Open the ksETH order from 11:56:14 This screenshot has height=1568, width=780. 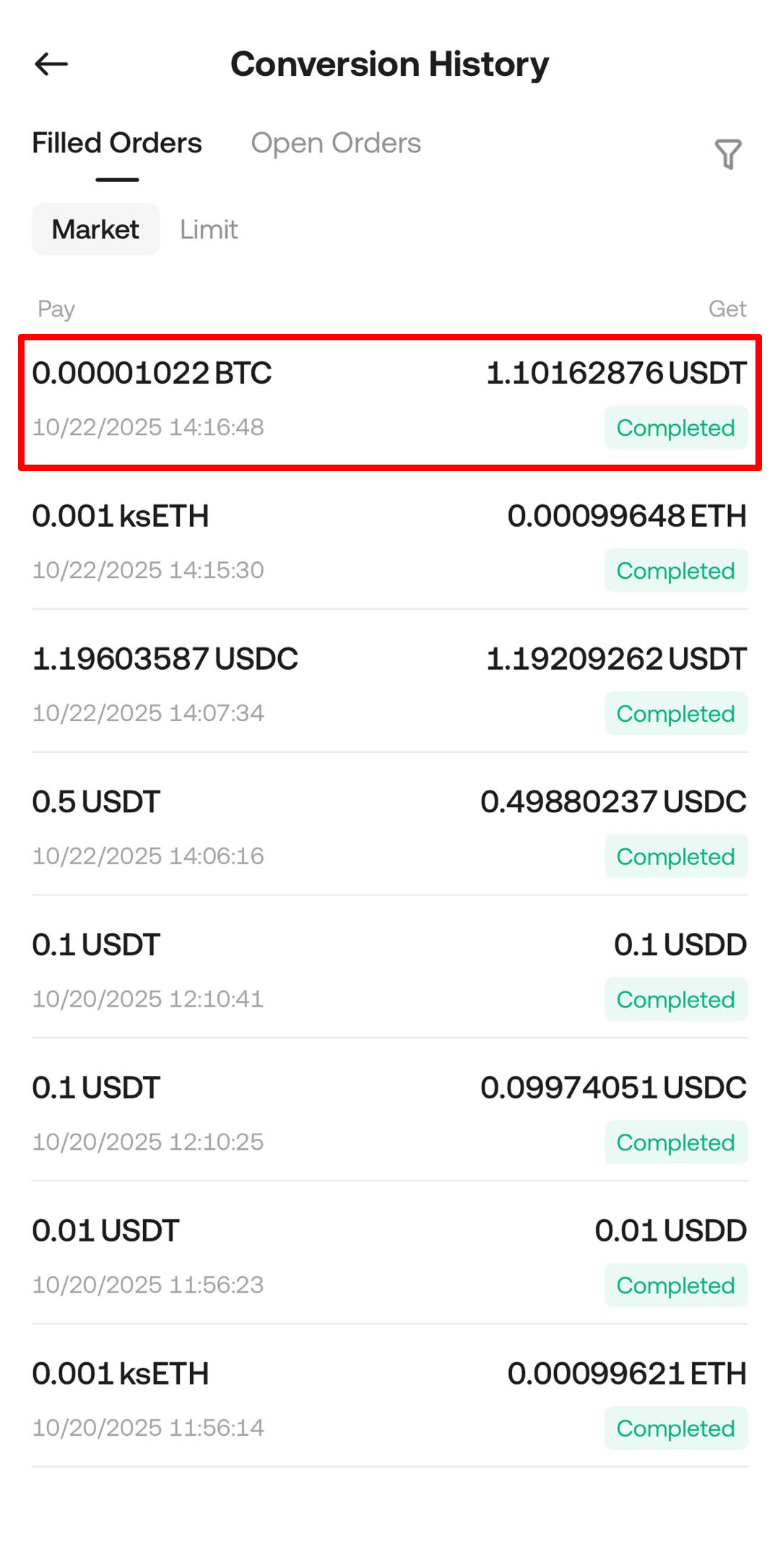390,1400
